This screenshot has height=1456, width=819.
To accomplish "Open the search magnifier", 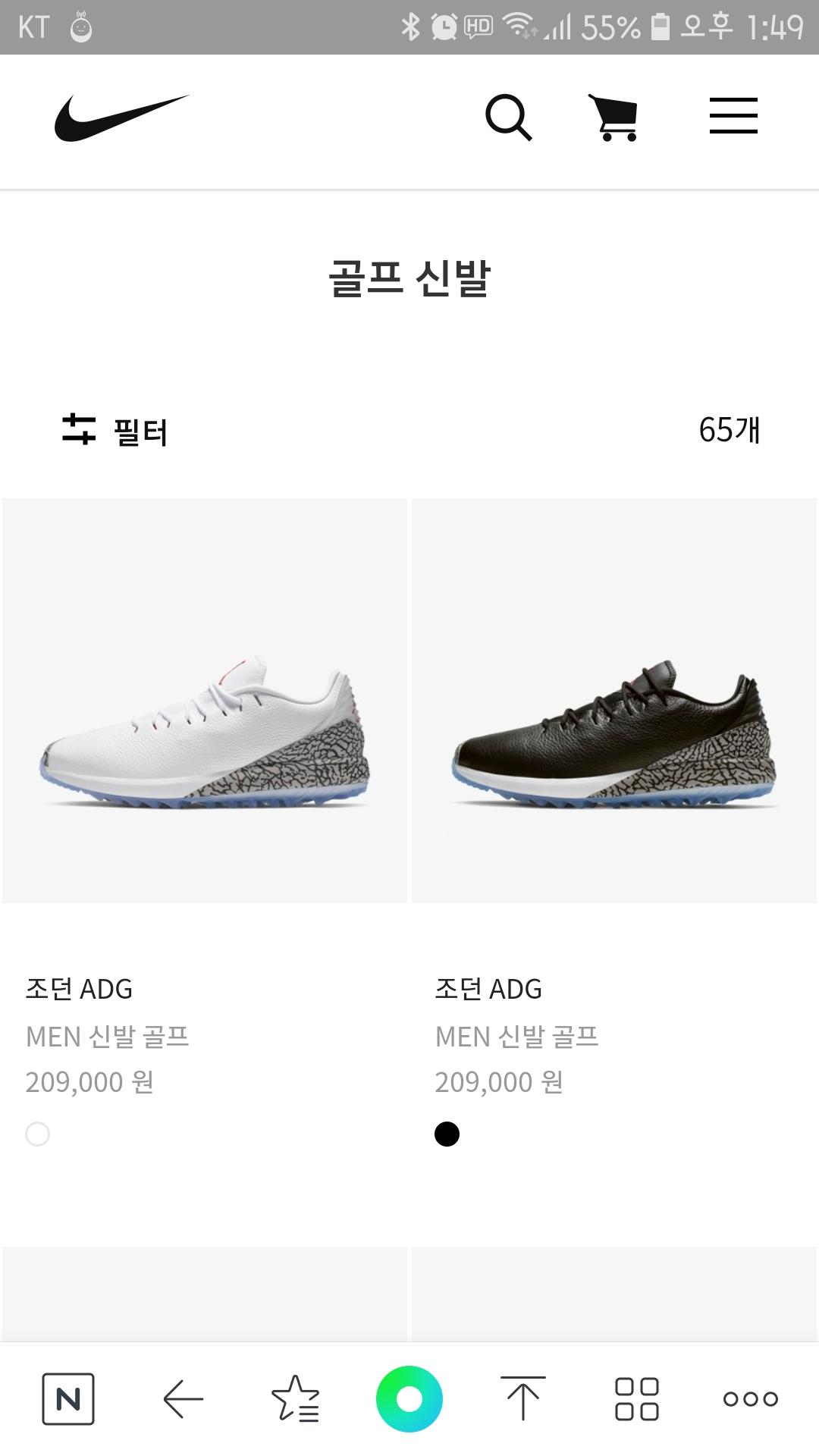I will pos(508,118).
